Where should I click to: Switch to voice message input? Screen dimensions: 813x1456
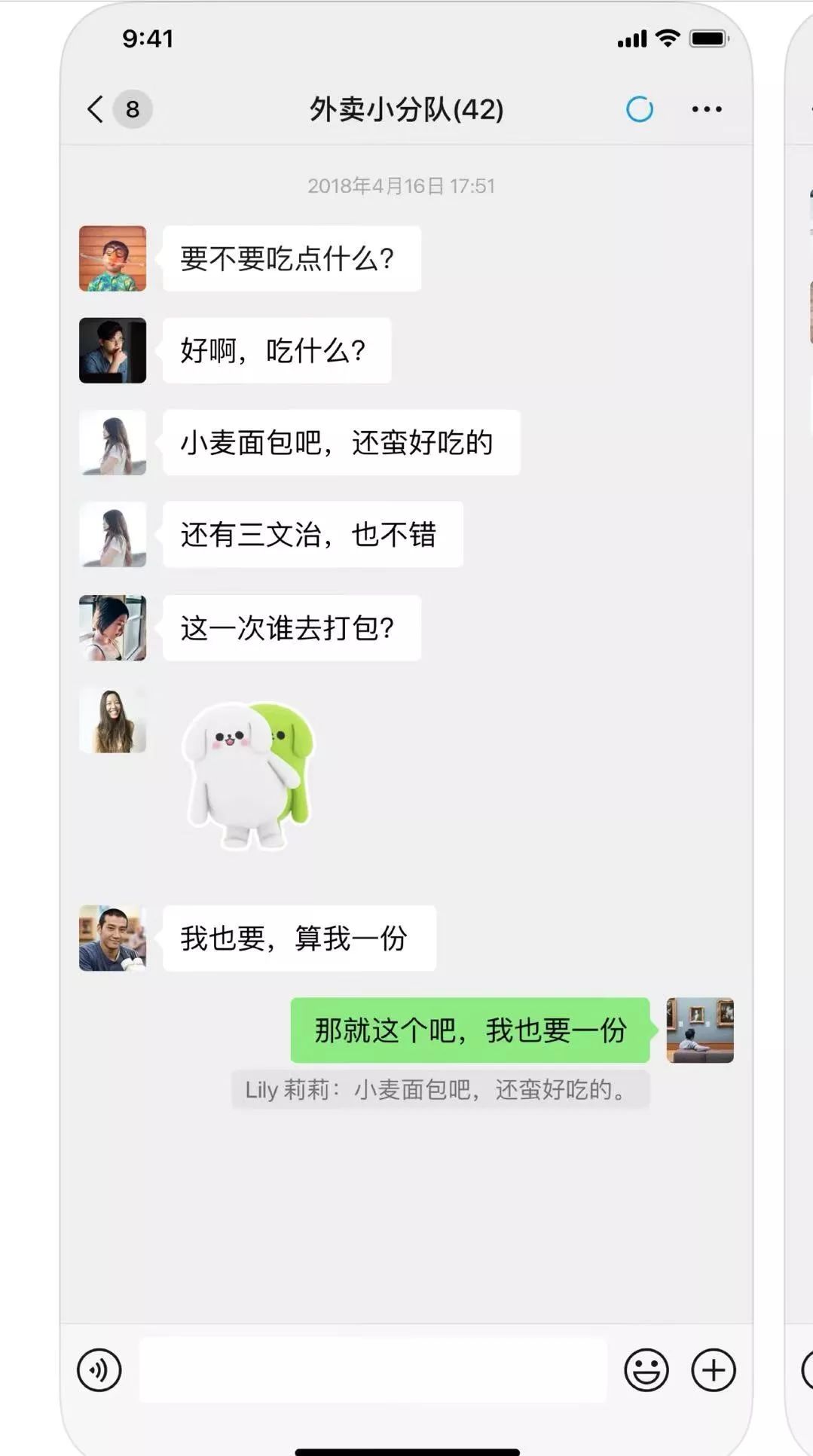click(99, 1369)
